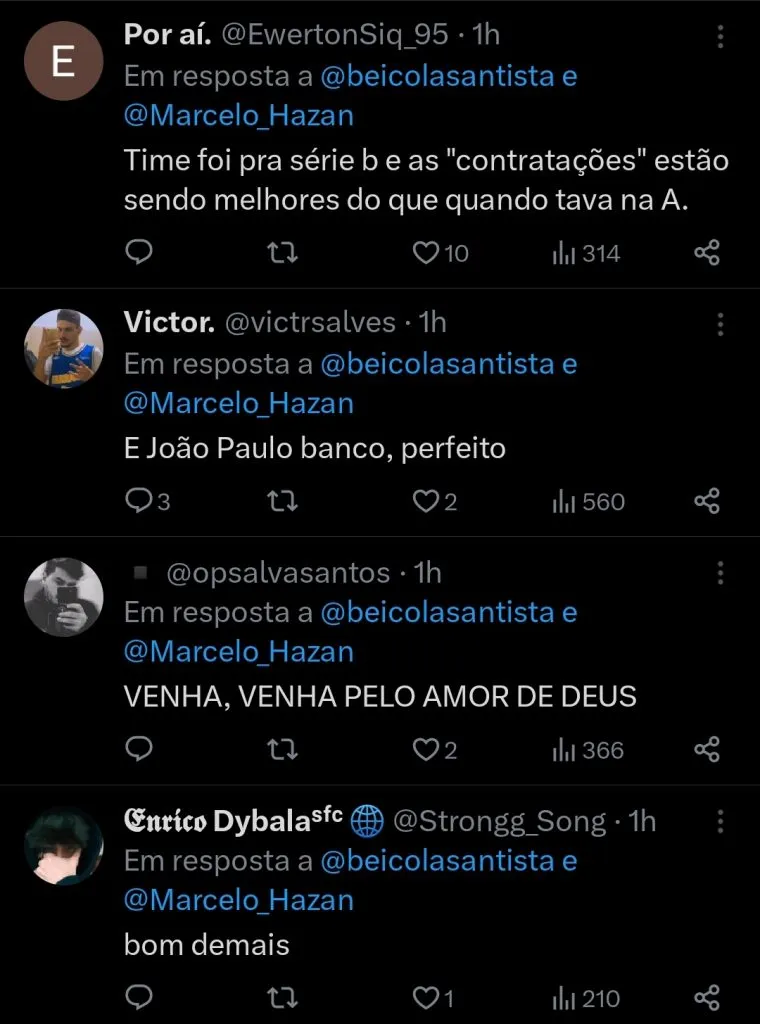
Task: View analytics showing 314 views on Por aí's tweet
Action: [586, 253]
